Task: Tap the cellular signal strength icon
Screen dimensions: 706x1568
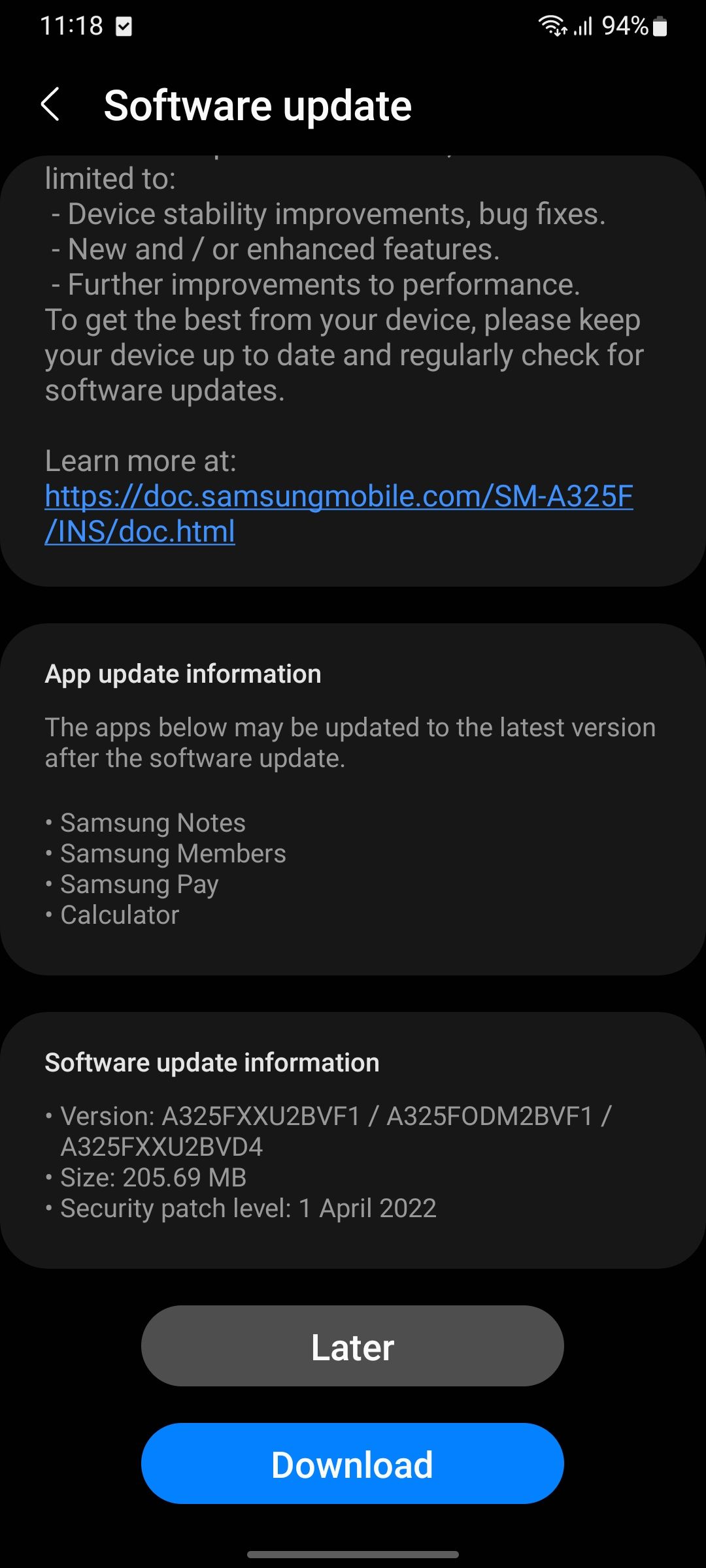Action: 582,25
